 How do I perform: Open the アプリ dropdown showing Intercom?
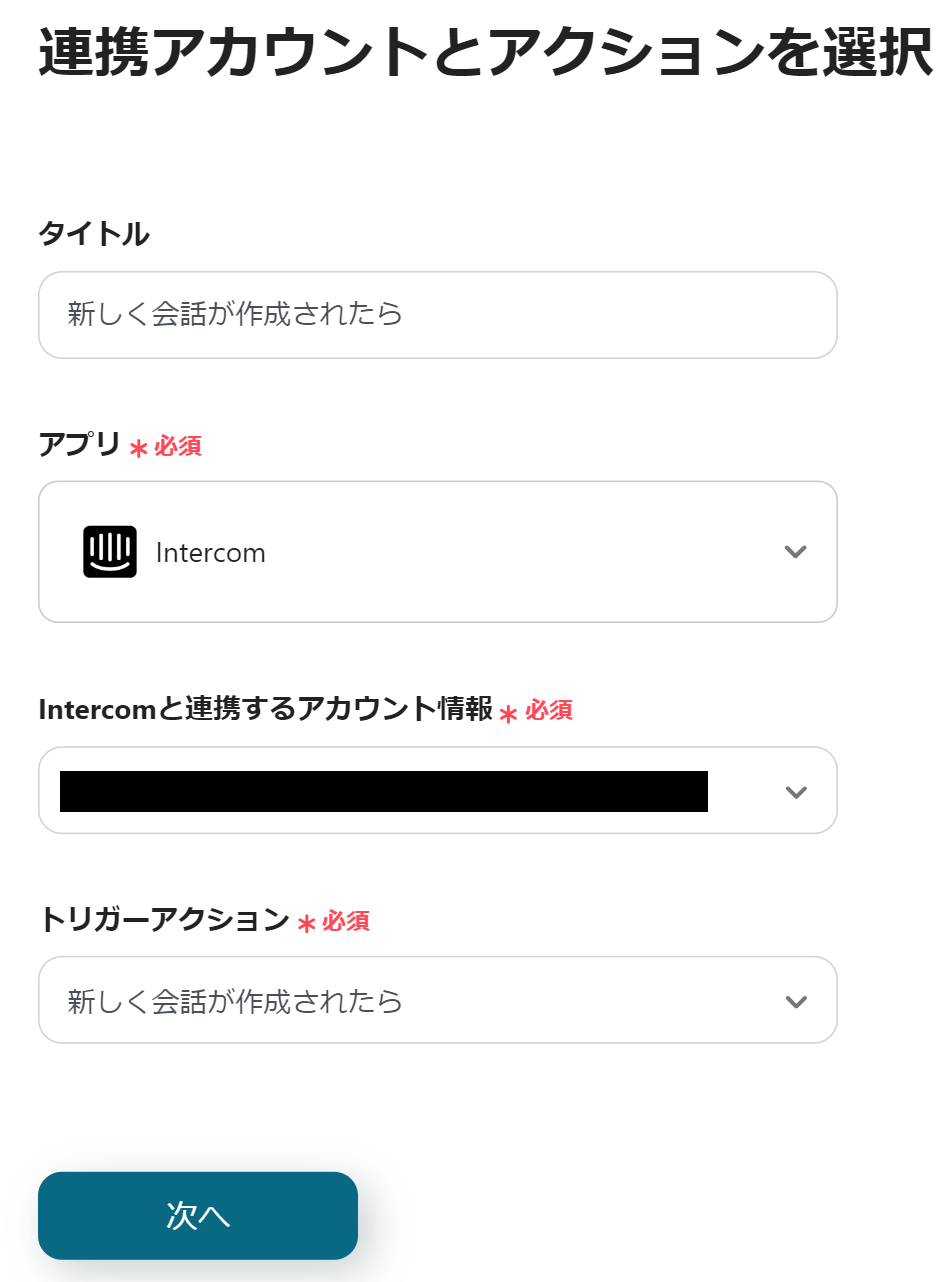(x=437, y=552)
